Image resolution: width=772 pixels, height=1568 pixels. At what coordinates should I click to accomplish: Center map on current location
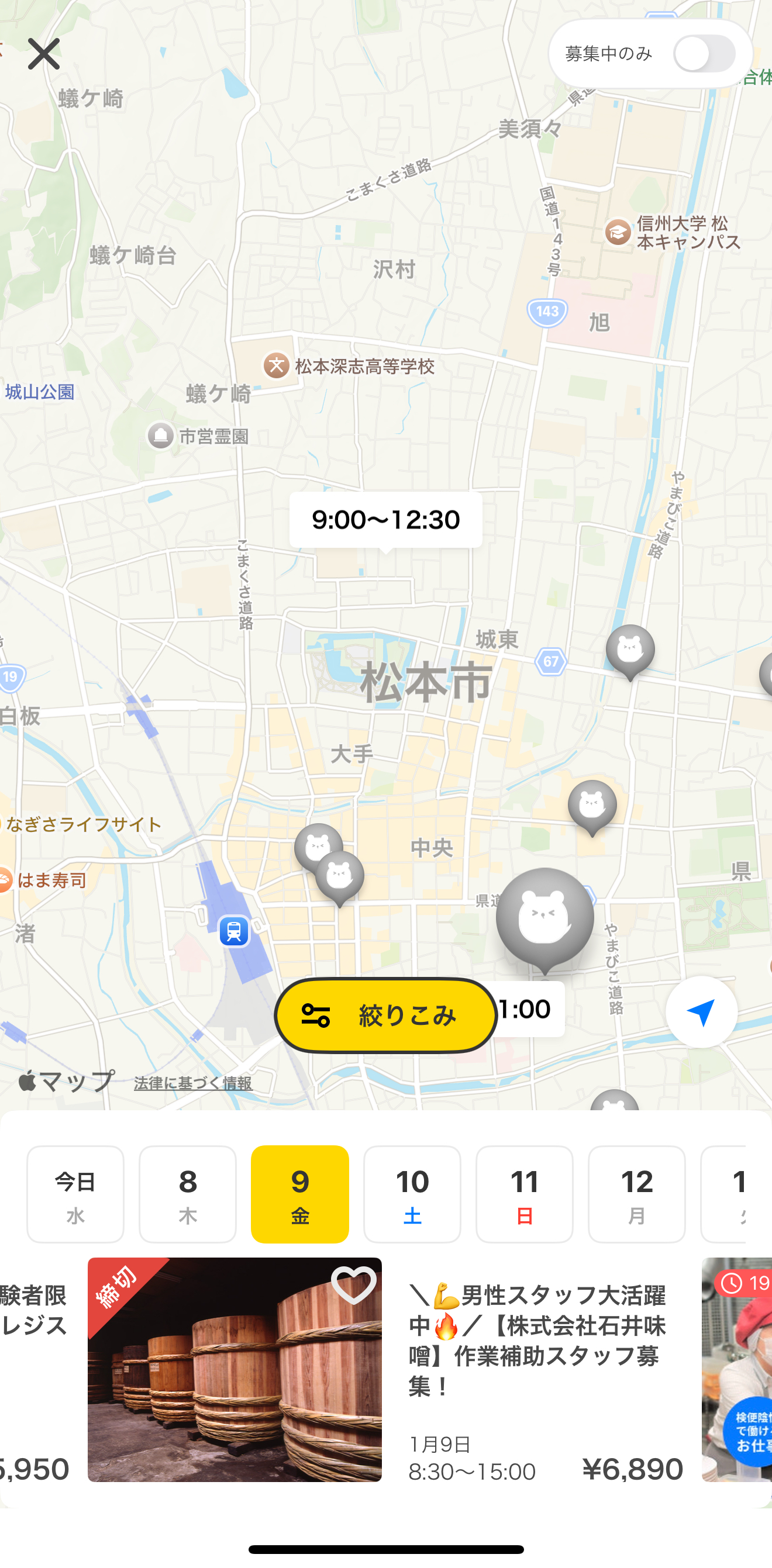pyautogui.click(x=701, y=1011)
